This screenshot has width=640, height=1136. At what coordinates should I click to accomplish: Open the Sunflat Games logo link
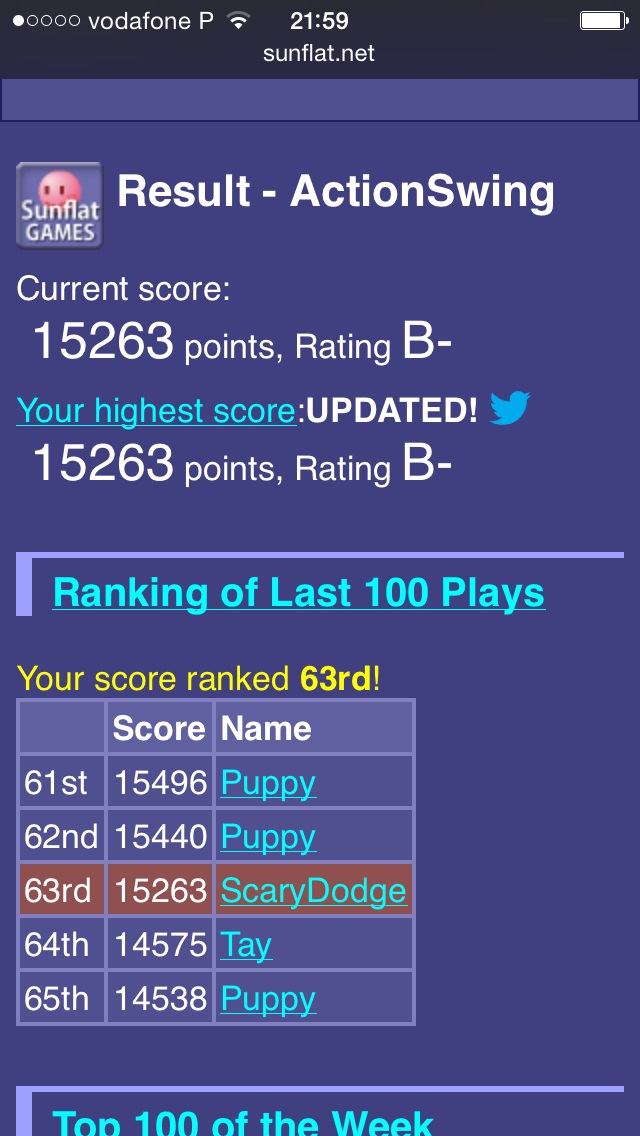click(59, 205)
